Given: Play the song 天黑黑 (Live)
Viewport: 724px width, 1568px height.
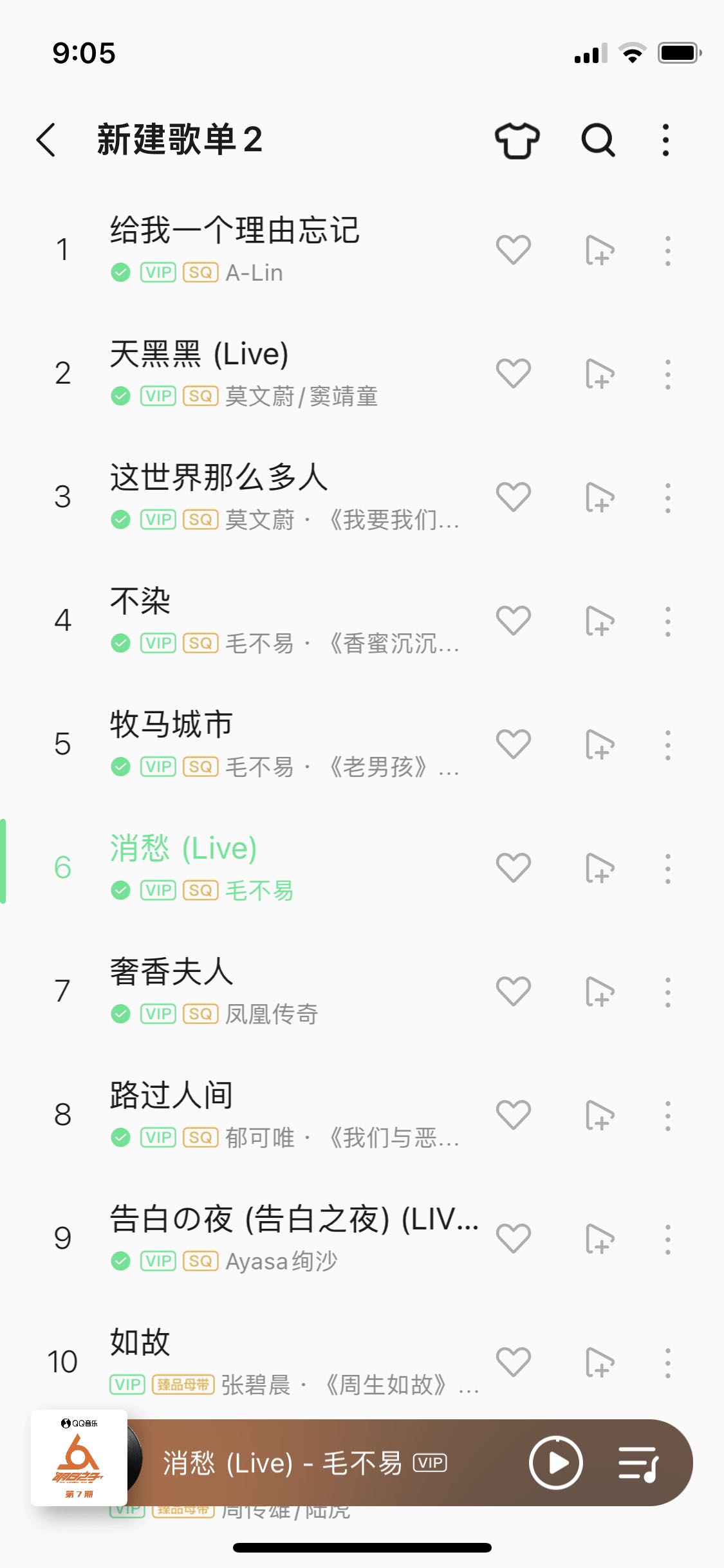Looking at the screenshot, I should point(200,355).
